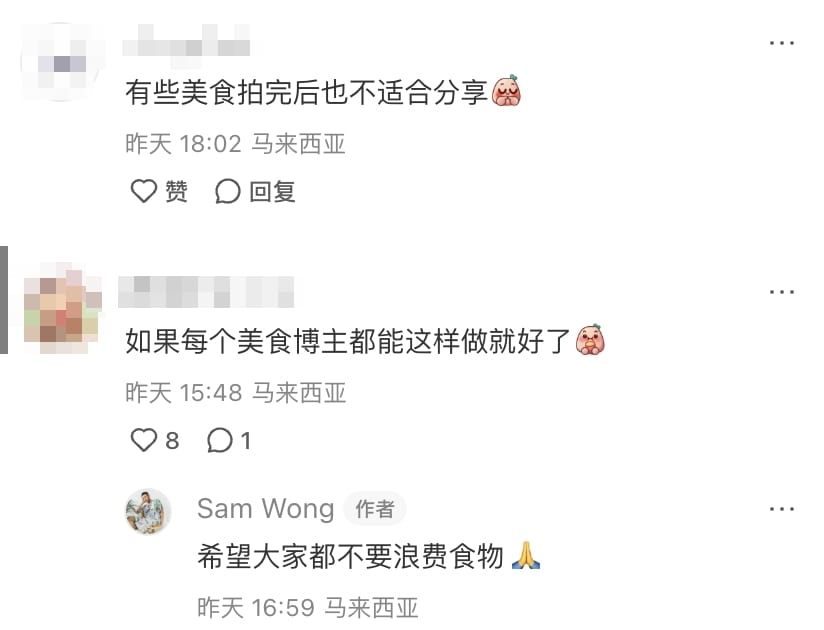Open overflow menu on Sam Wong's reply
Screen dimensions: 824x630
pos(782,509)
